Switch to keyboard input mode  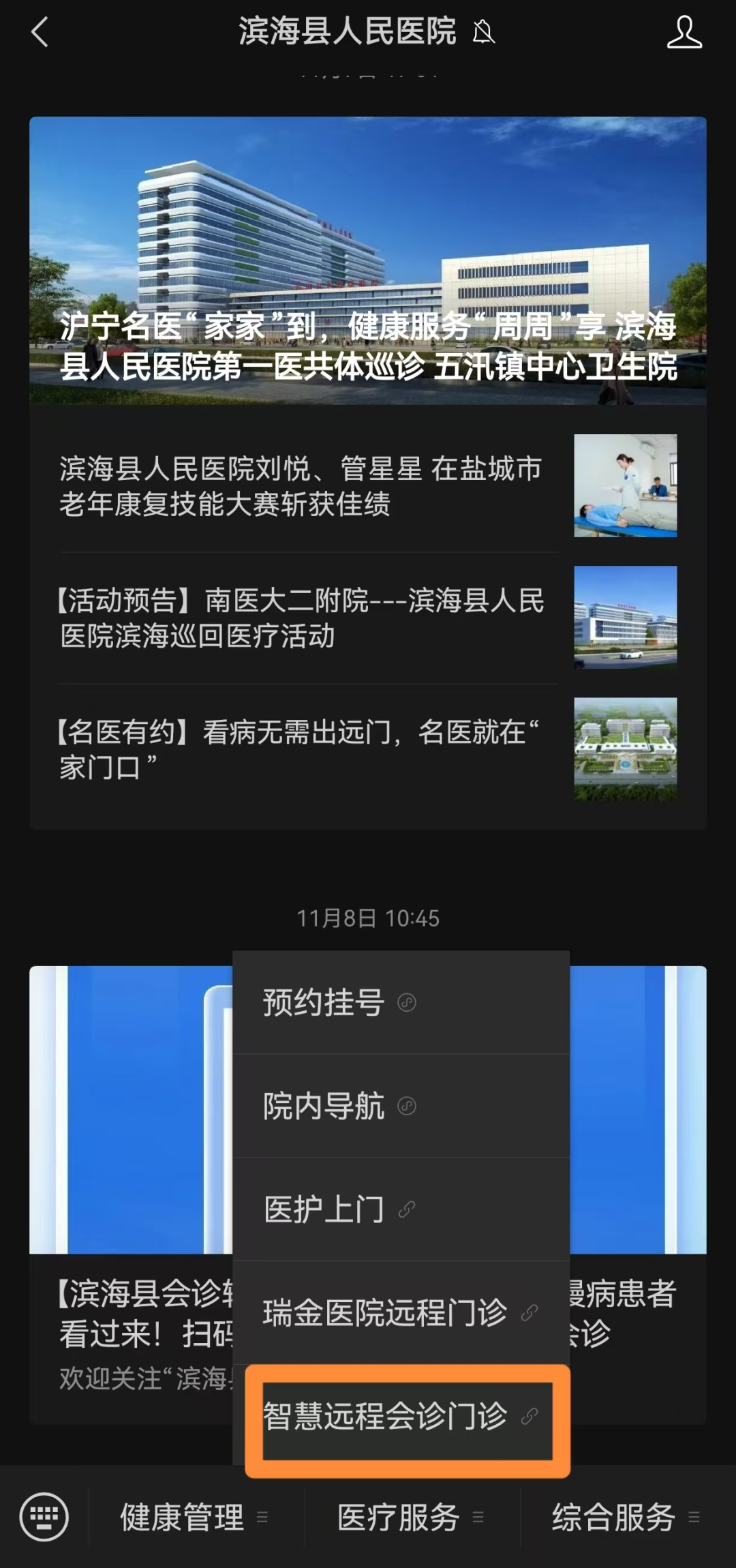(x=44, y=1517)
